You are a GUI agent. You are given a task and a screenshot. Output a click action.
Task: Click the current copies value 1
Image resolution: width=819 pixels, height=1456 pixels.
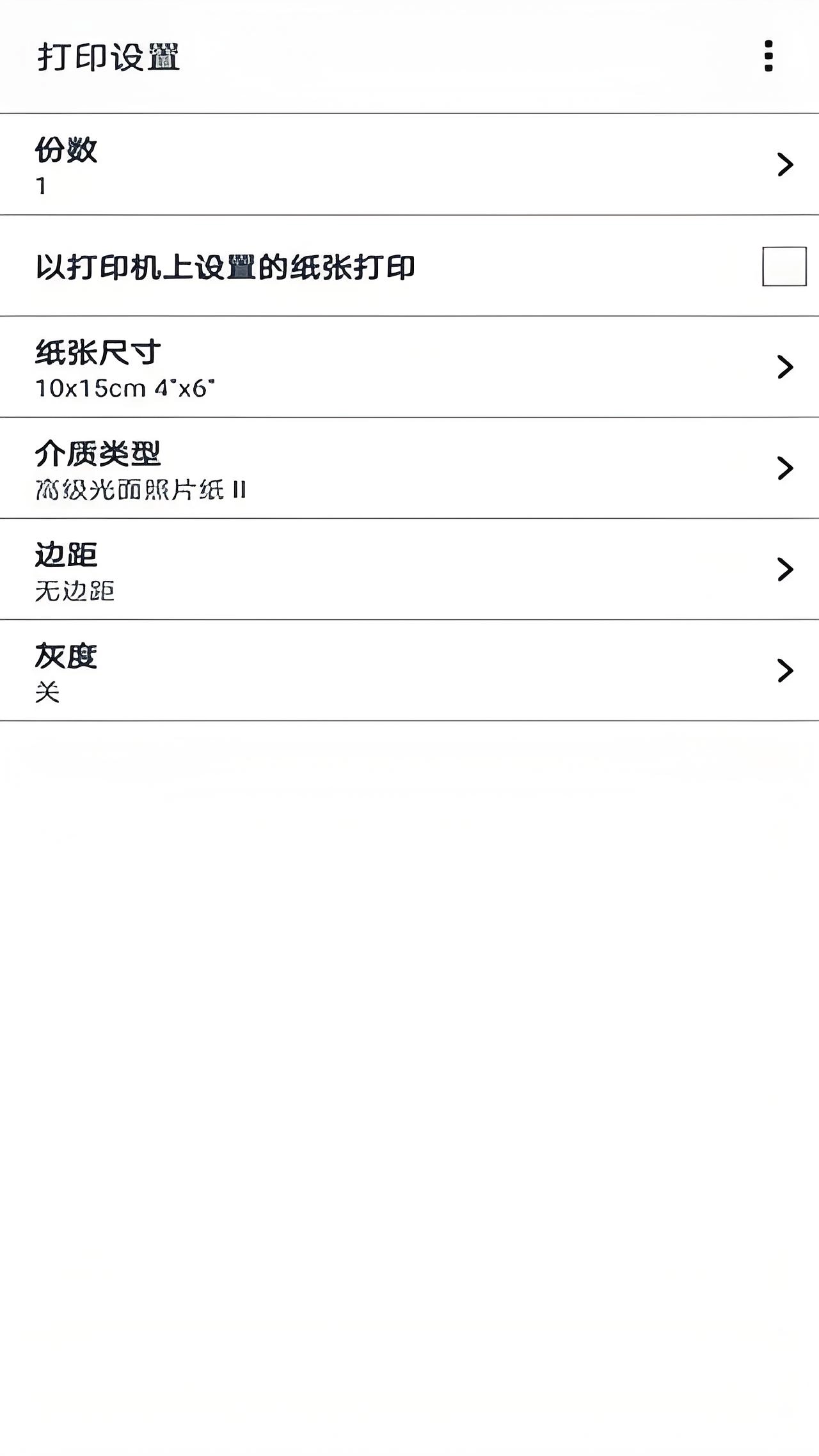pos(40,187)
